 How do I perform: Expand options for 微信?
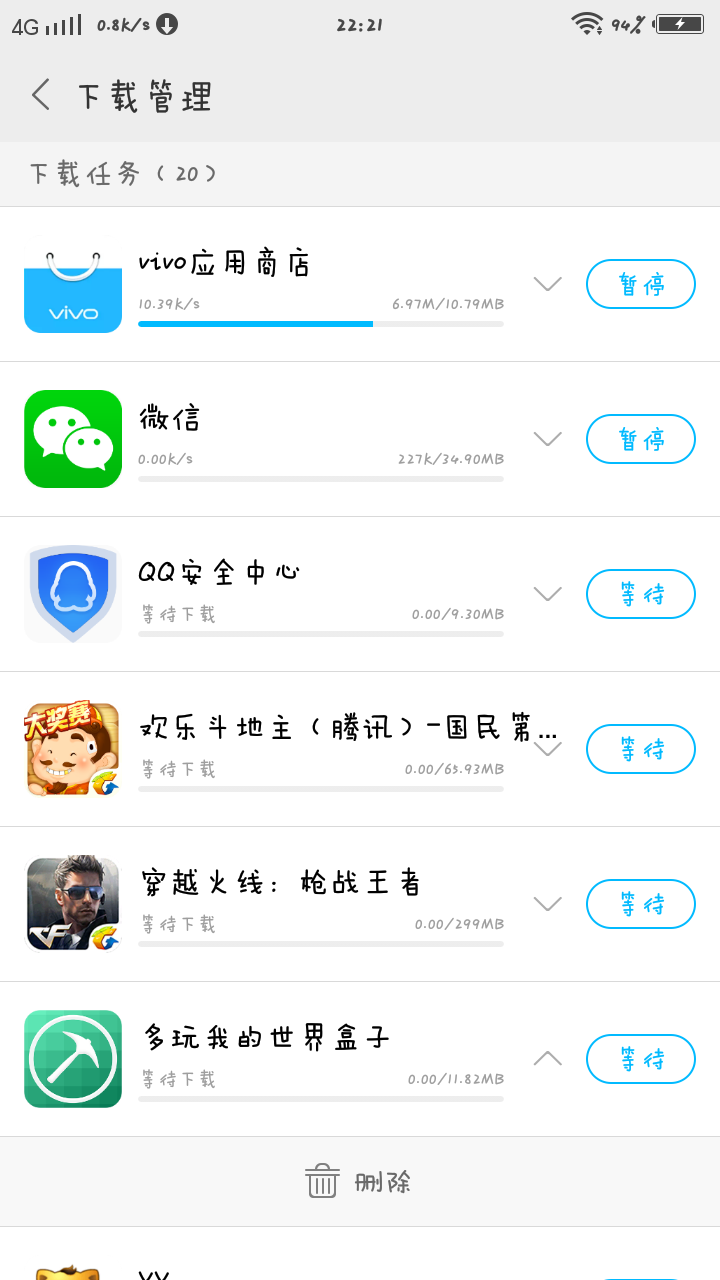click(547, 439)
